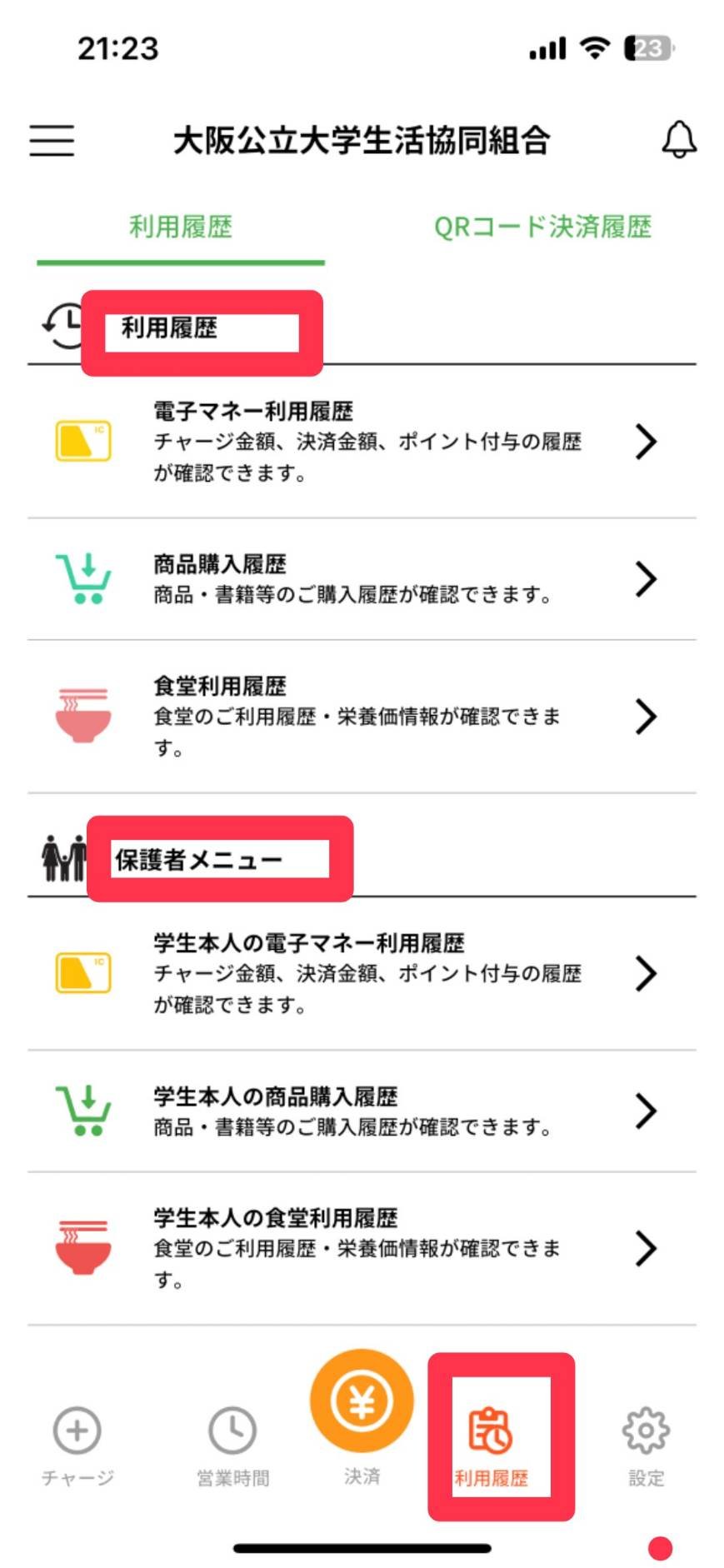Select 利用履歴 in the bottom navigation
724x1568 pixels.
pyautogui.click(x=492, y=1444)
